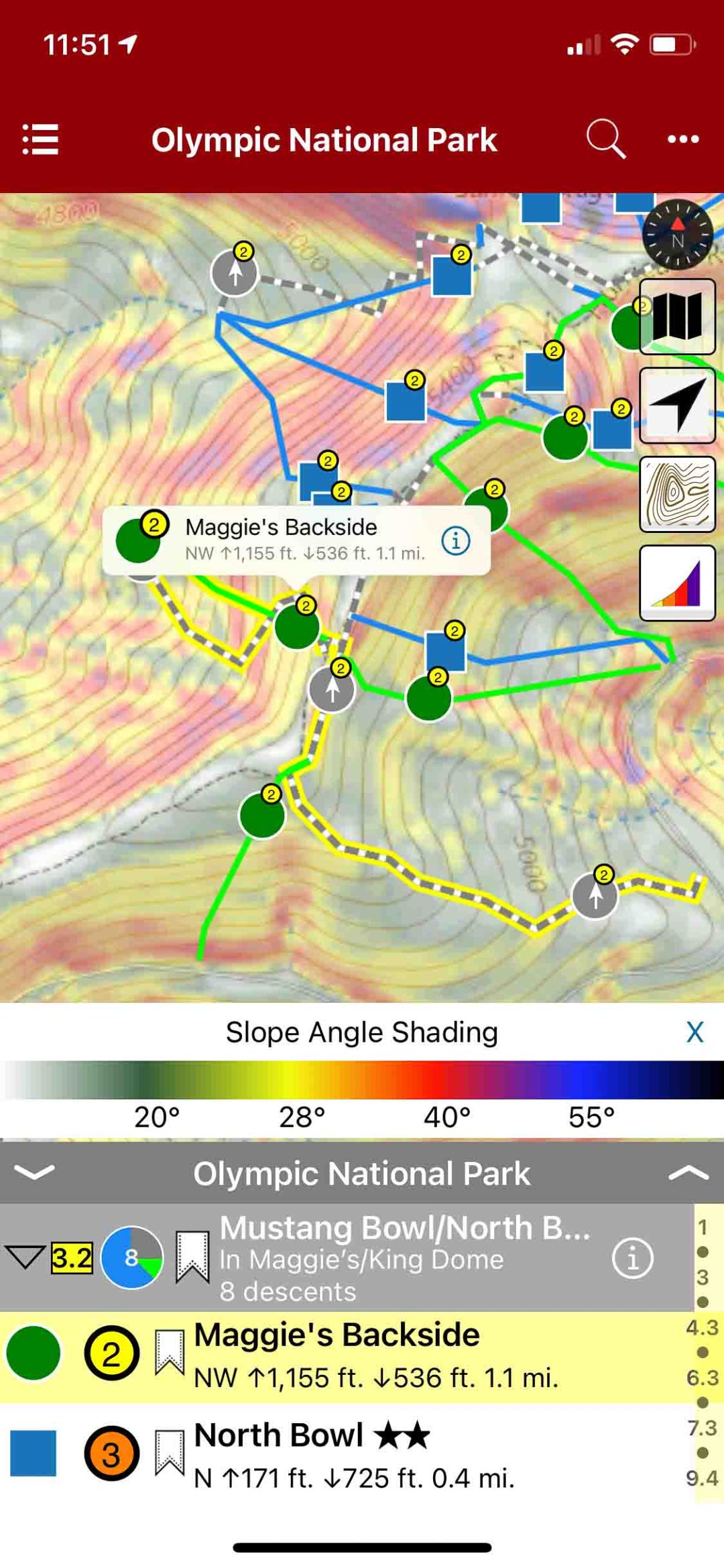The image size is (724, 1568).
Task: Collapse the Olympic National Park panel
Action: pyautogui.click(x=34, y=1172)
